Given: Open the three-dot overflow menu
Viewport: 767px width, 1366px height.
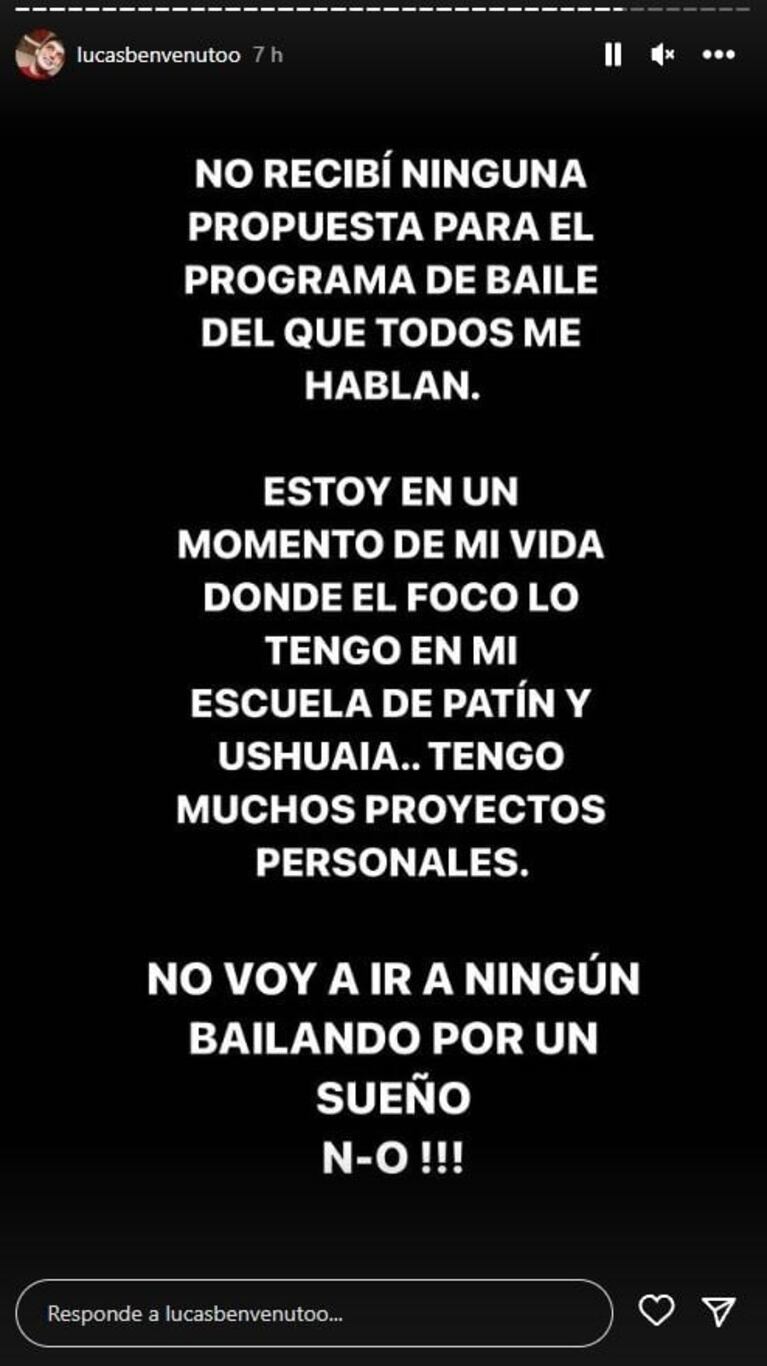Looking at the screenshot, I should point(718,55).
